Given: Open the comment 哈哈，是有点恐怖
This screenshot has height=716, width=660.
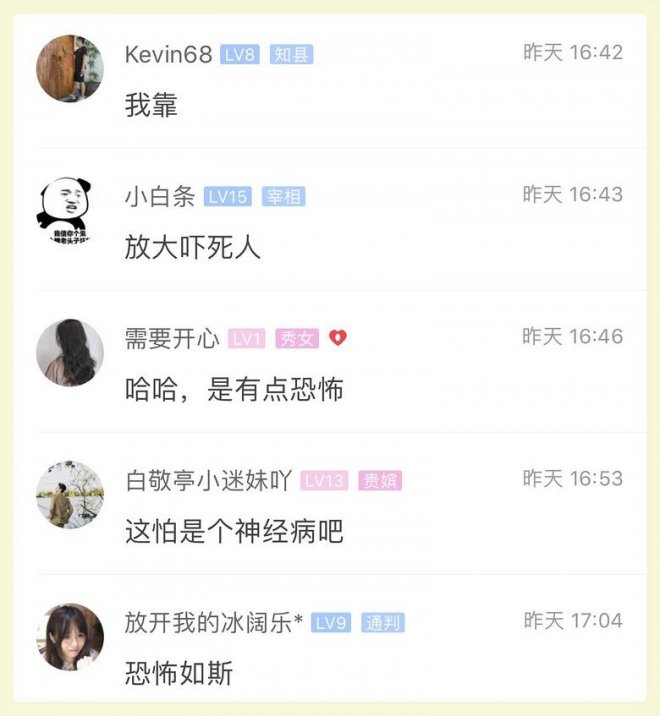Looking at the screenshot, I should point(234,389).
